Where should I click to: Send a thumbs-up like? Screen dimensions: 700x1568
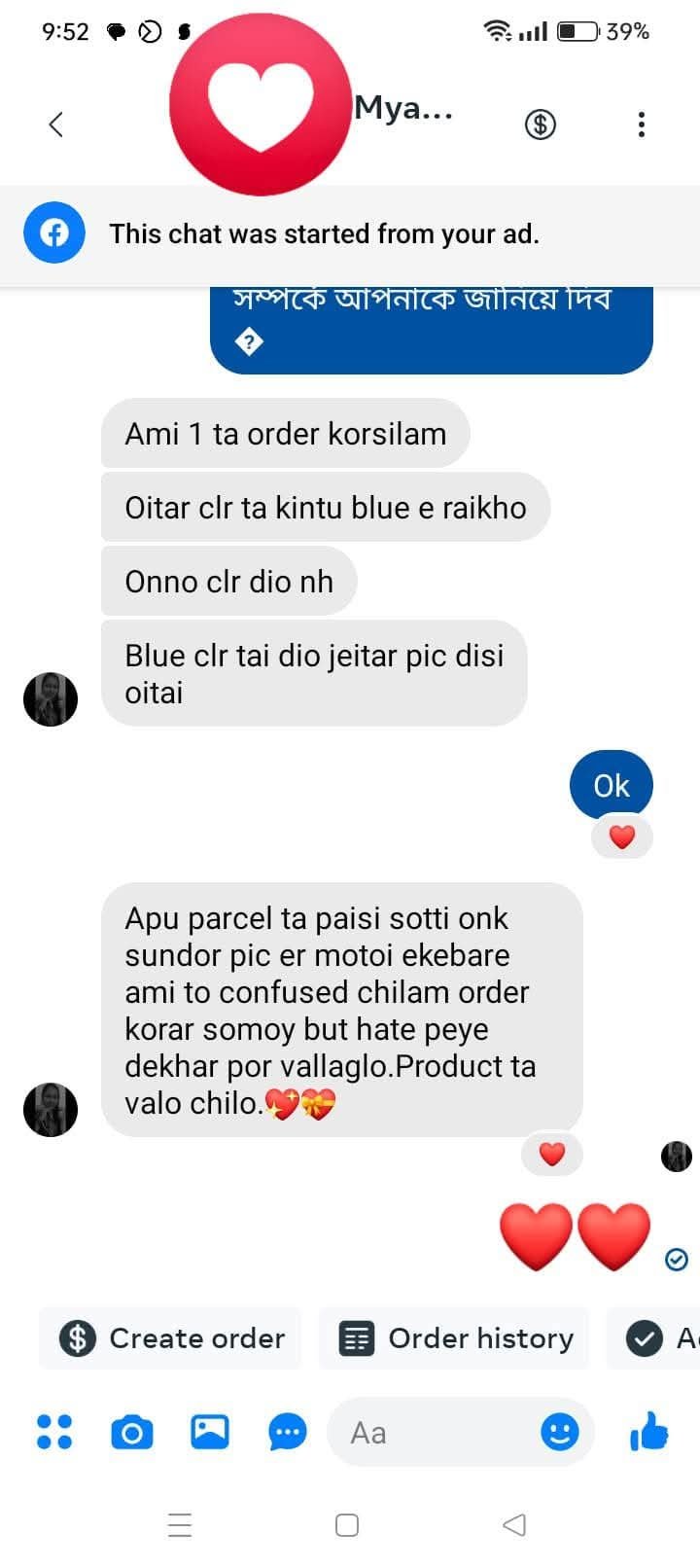(649, 1432)
